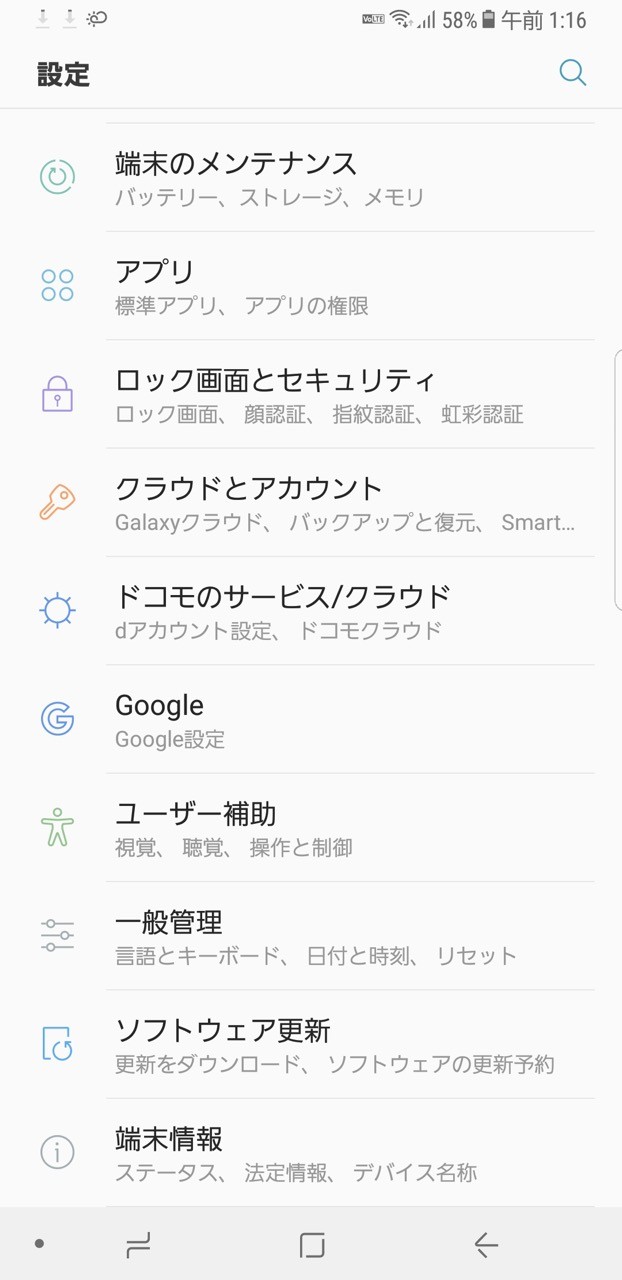Viewport: 622px width, 1280px height.
Task: Go to the home screen
Action: [312, 1244]
